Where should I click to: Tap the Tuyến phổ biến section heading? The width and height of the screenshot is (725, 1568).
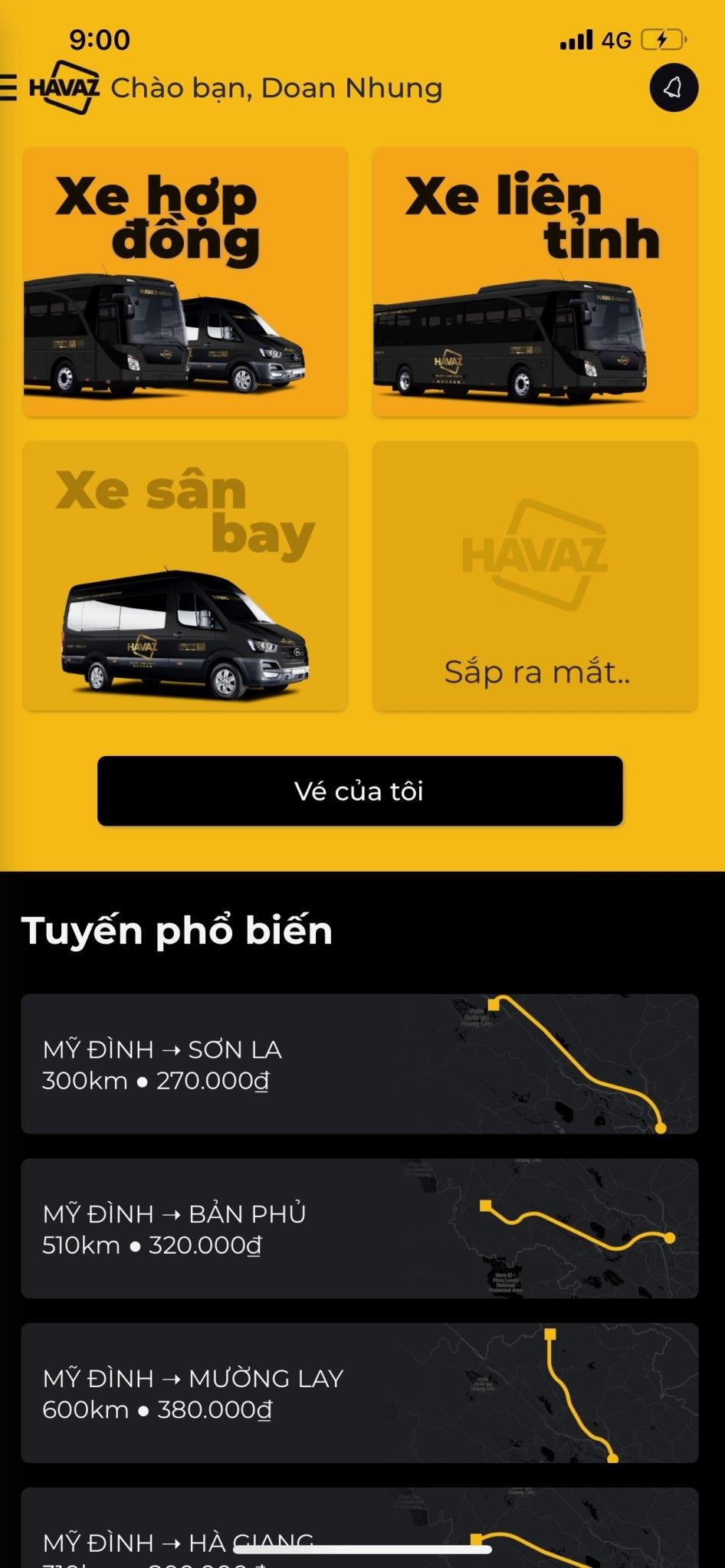click(176, 929)
